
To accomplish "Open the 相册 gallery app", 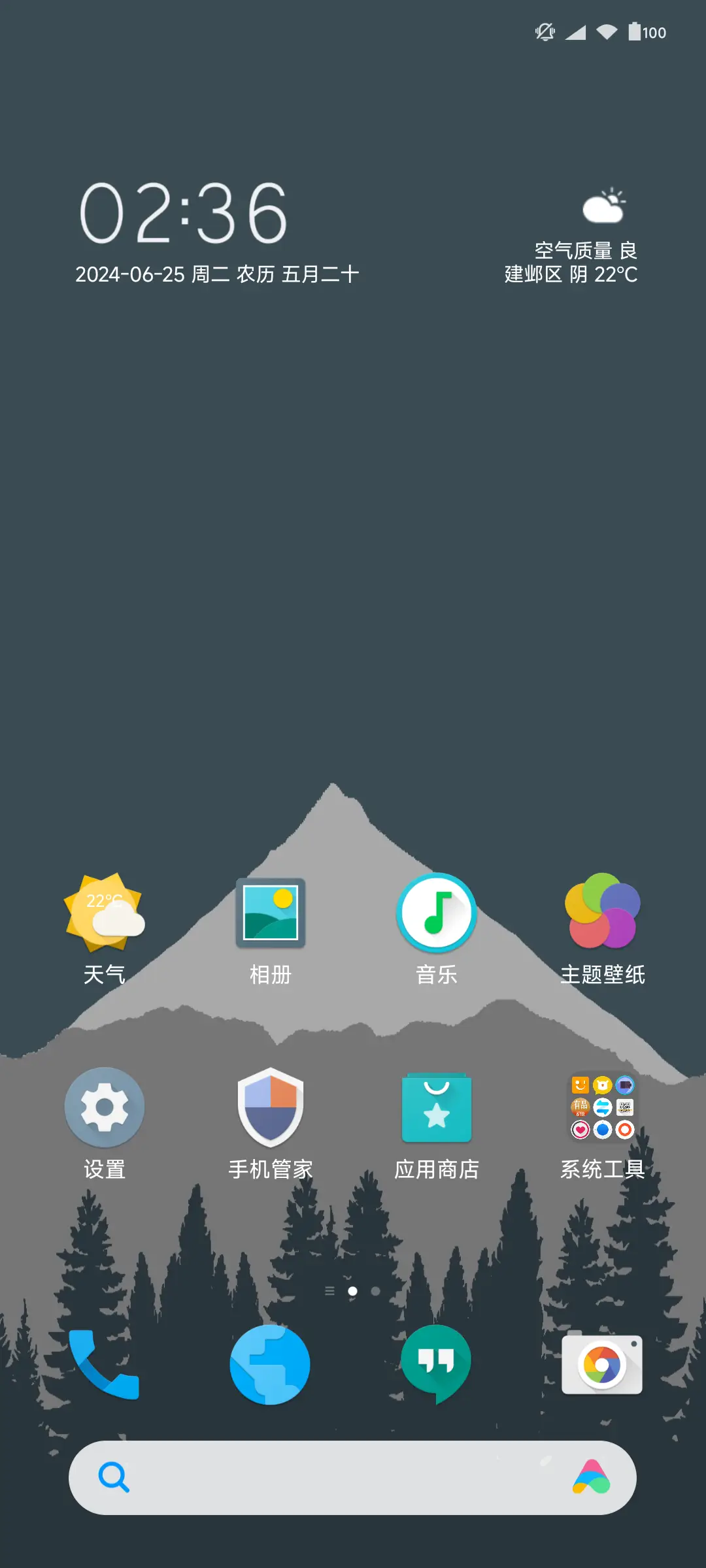I will coord(271,915).
